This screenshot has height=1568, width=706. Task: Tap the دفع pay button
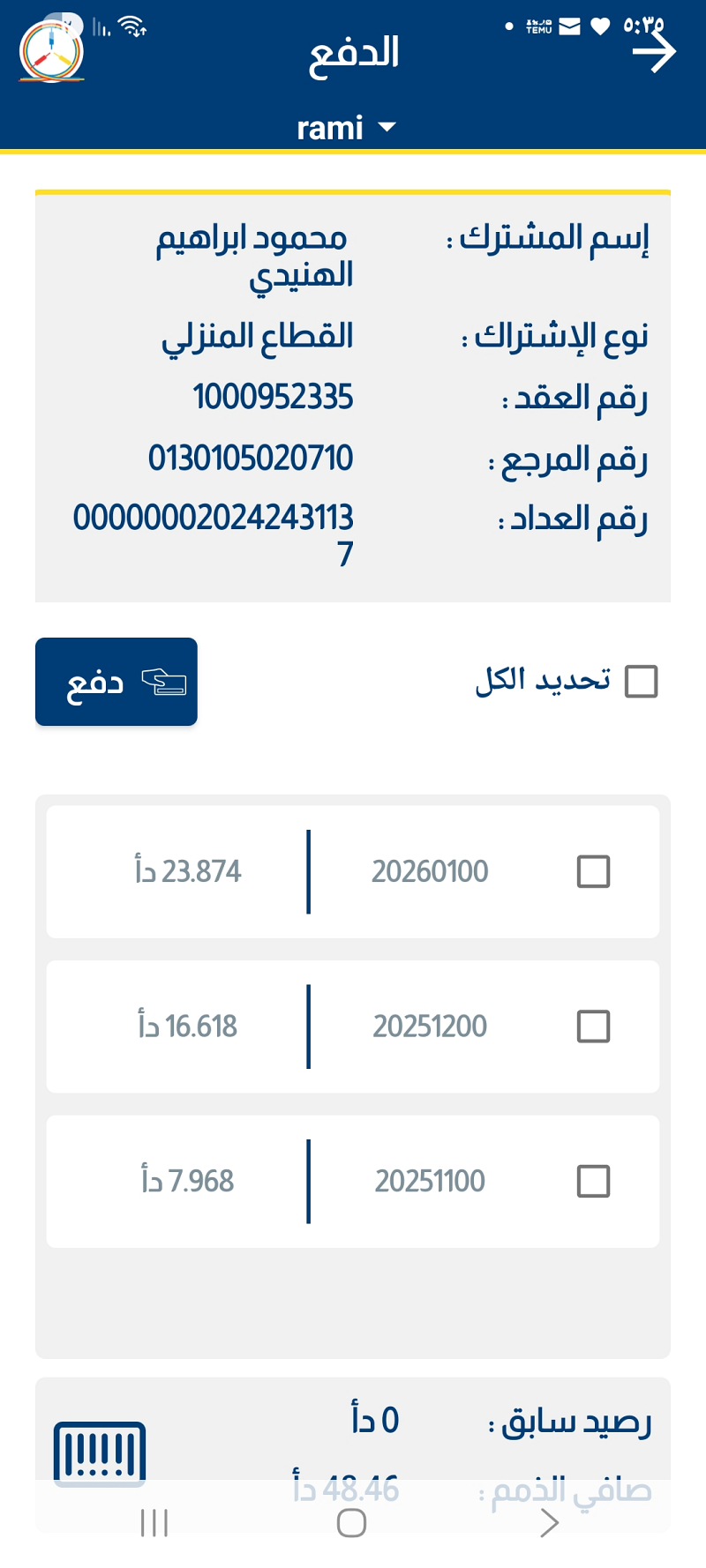tap(116, 682)
